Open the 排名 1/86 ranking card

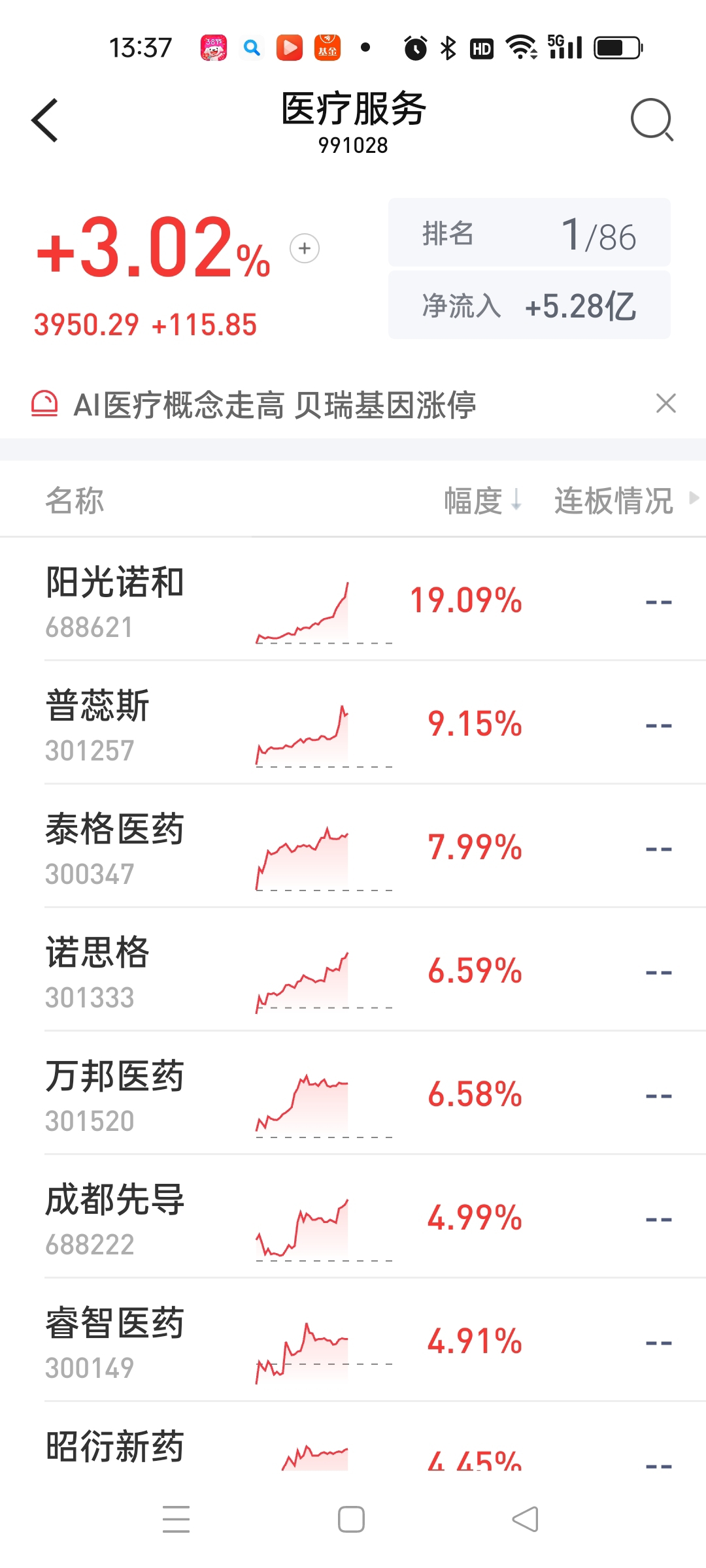coord(529,233)
